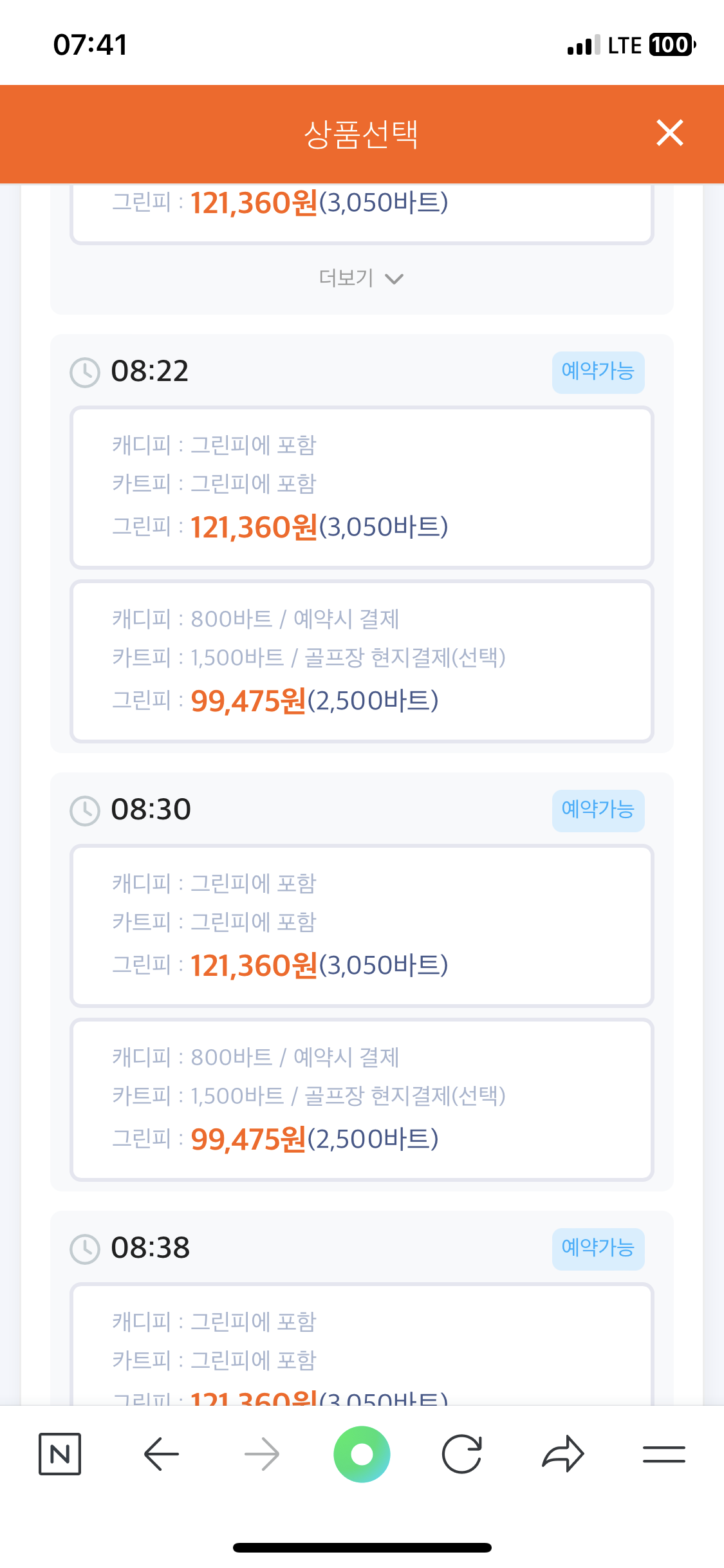
Task: Share this page
Action: click(563, 1454)
